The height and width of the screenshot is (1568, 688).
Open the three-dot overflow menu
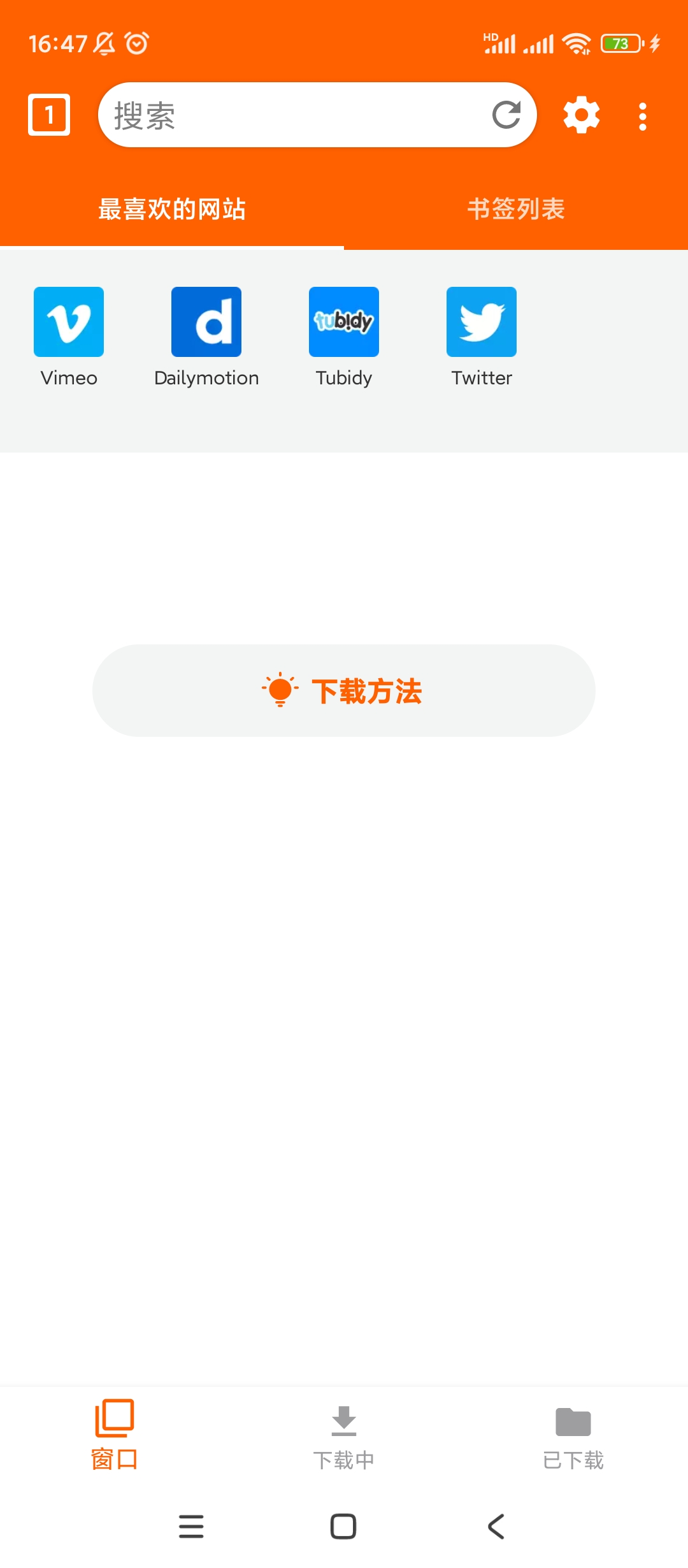[x=643, y=117]
